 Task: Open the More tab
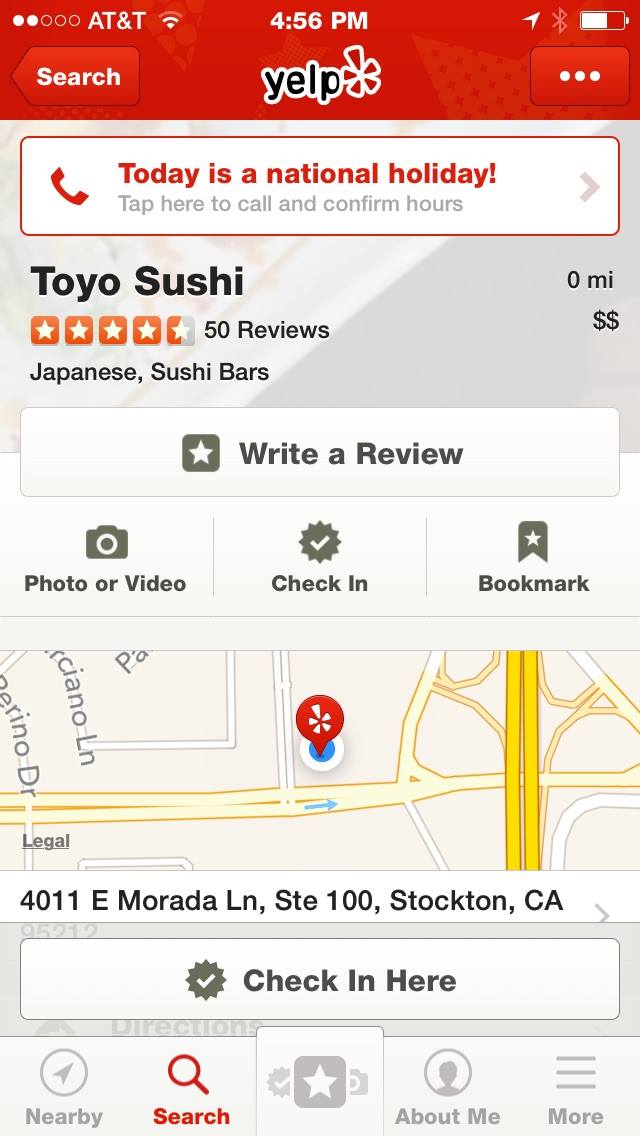coord(576,1088)
